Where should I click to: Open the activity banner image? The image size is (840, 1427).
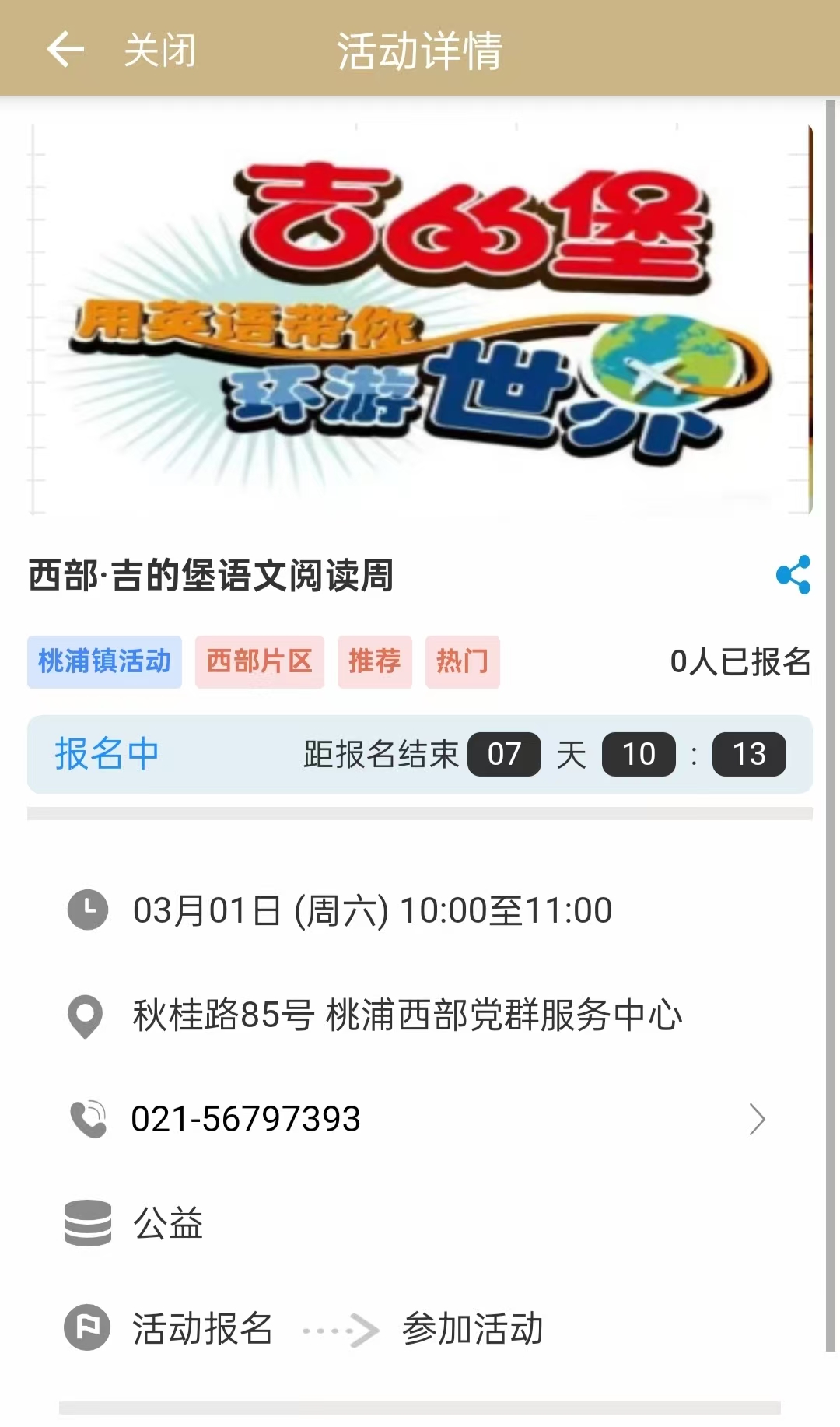click(420, 319)
